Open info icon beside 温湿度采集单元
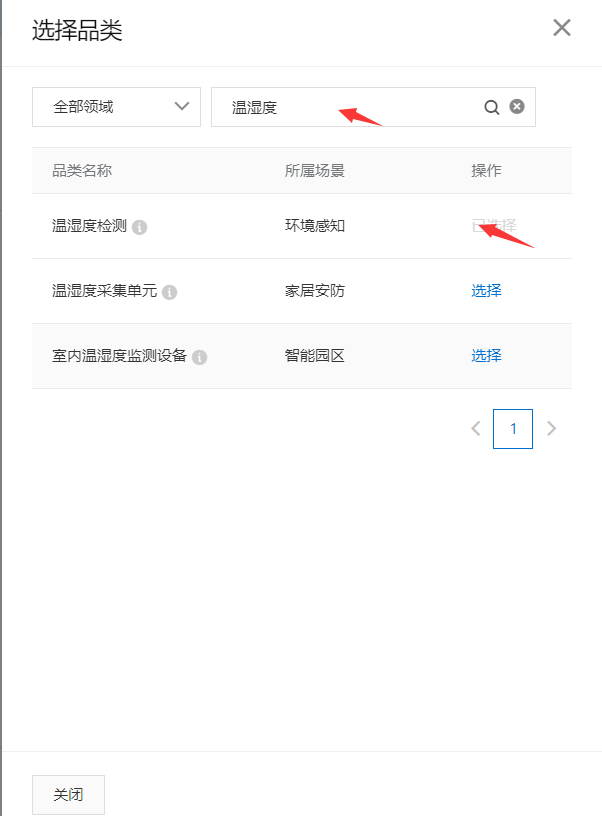The image size is (602, 816). pyautogui.click(x=170, y=292)
